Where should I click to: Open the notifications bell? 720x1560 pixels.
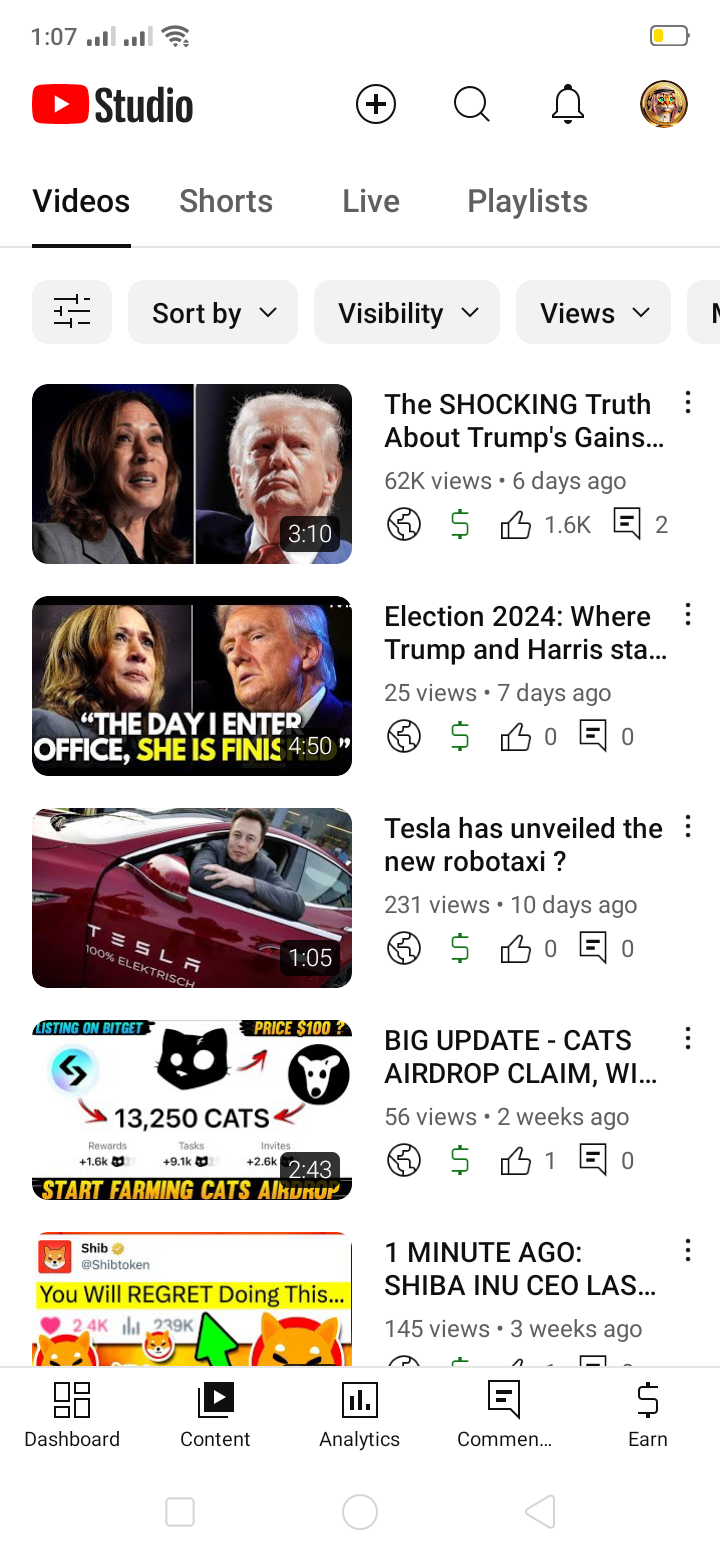click(567, 104)
